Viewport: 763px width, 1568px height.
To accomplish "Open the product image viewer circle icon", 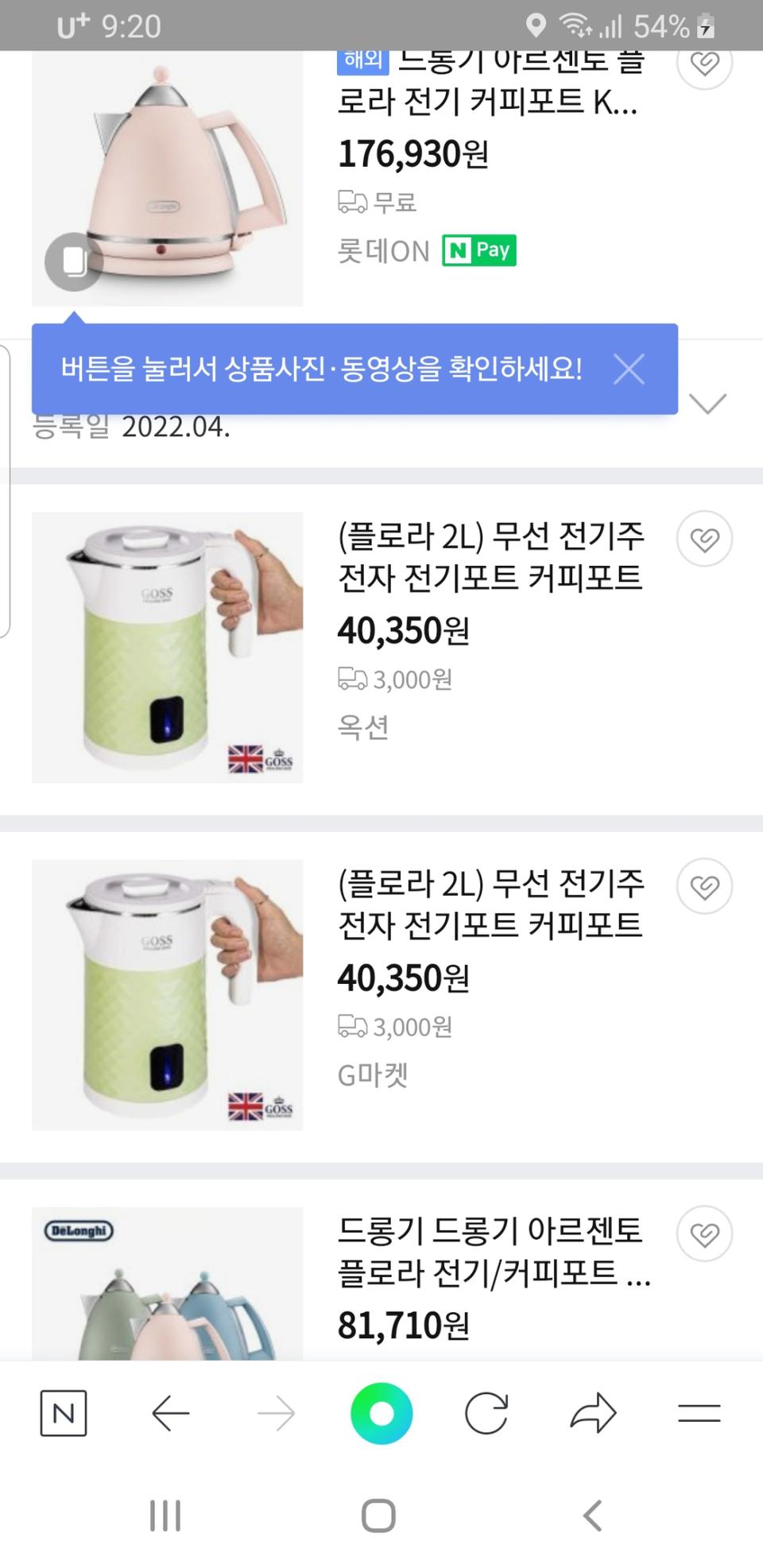I will pyautogui.click(x=73, y=262).
